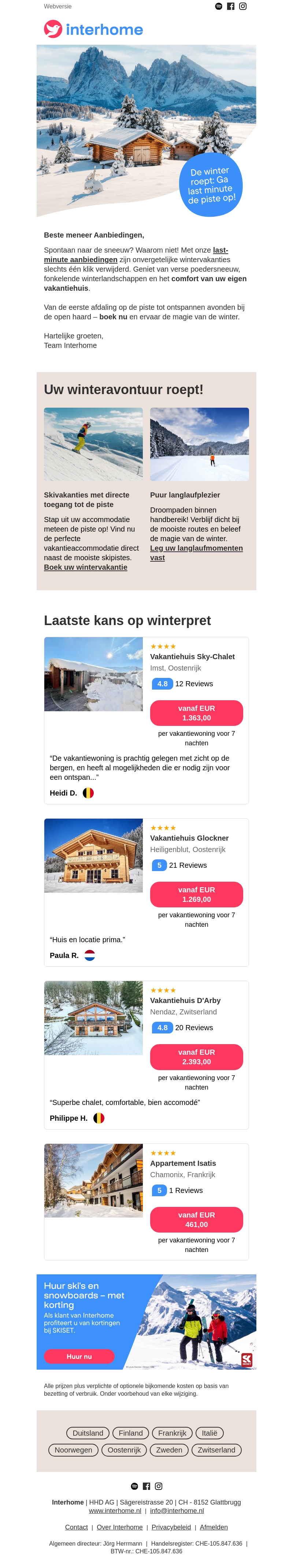Tap the price button for Vakantiehuis Sky-Chalet
293x1568 pixels.
(196, 713)
